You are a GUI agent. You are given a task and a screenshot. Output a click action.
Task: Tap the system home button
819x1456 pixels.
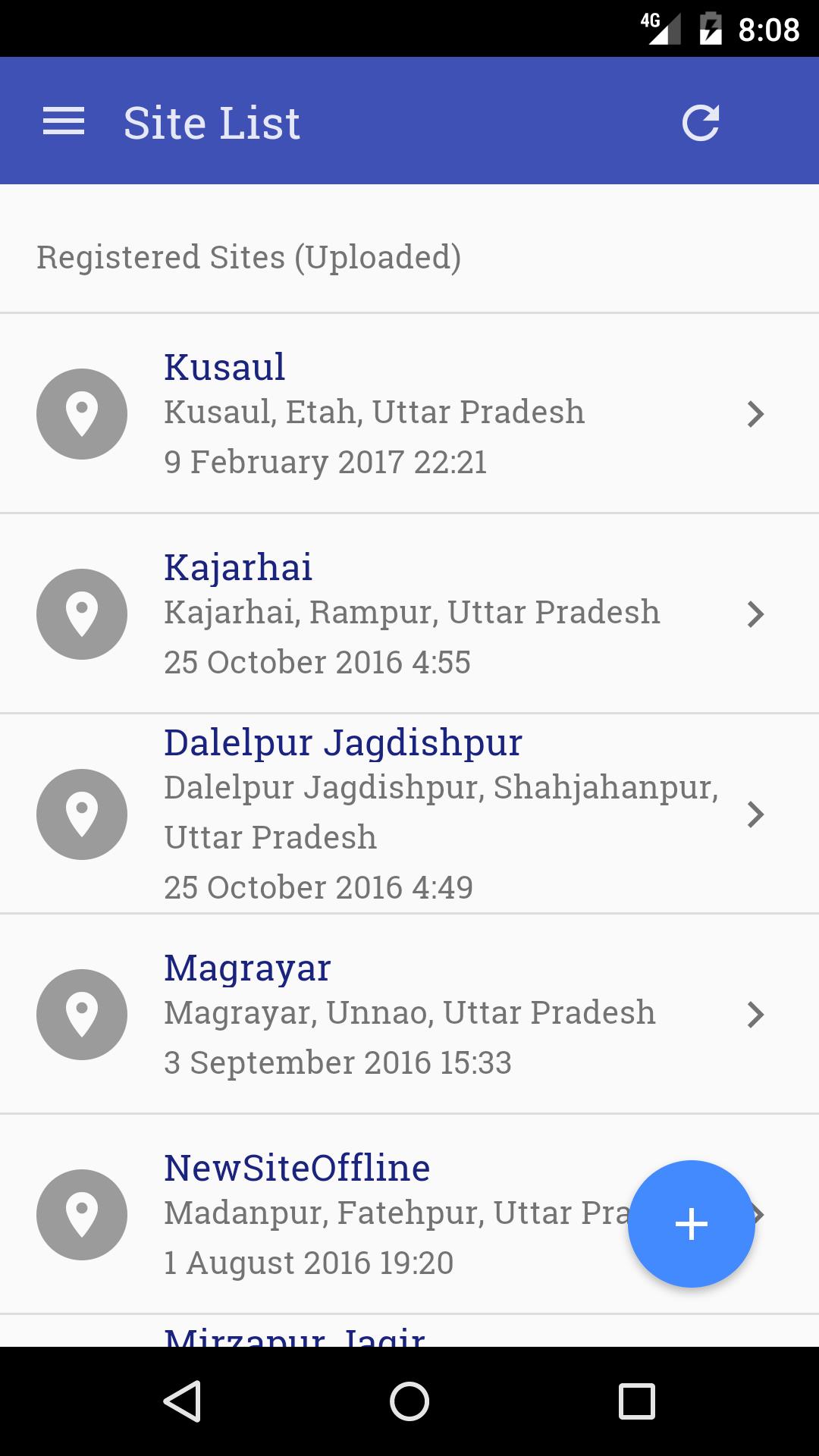pos(409,1401)
